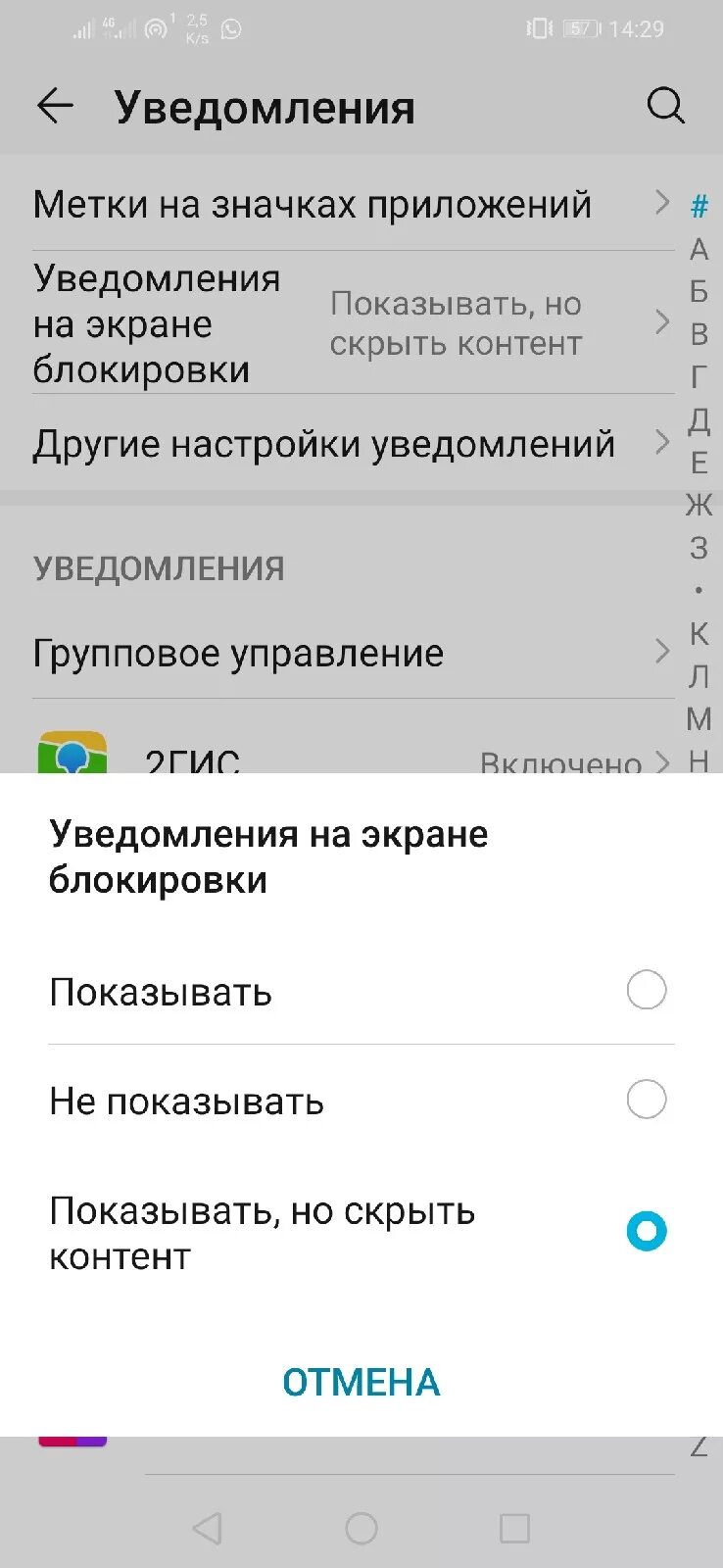Select the 'Показывать' option
This screenshot has width=723, height=1568.
pos(361,992)
